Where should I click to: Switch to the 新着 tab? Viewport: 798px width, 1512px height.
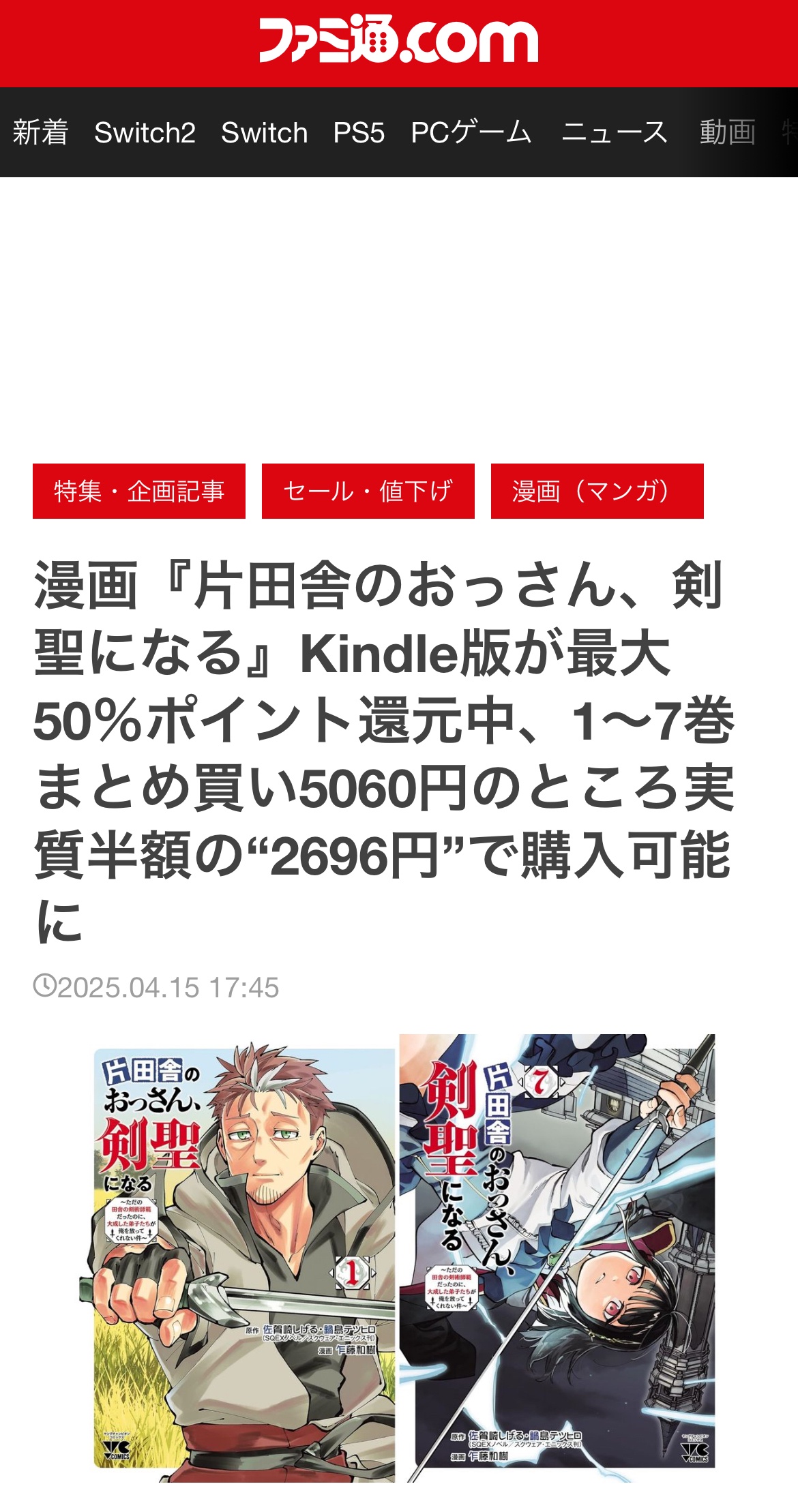(x=40, y=132)
